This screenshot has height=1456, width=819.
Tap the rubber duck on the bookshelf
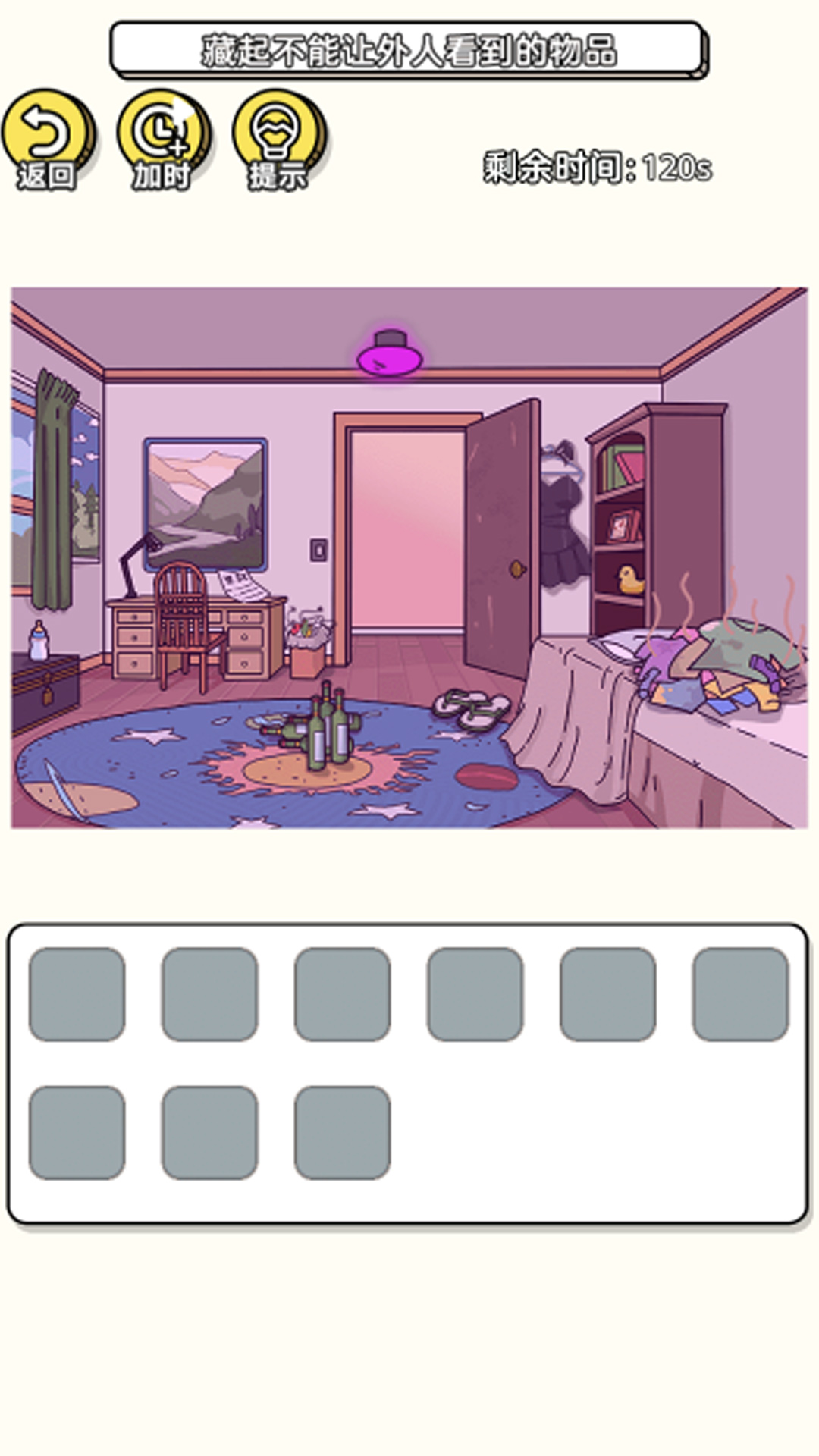tap(629, 580)
